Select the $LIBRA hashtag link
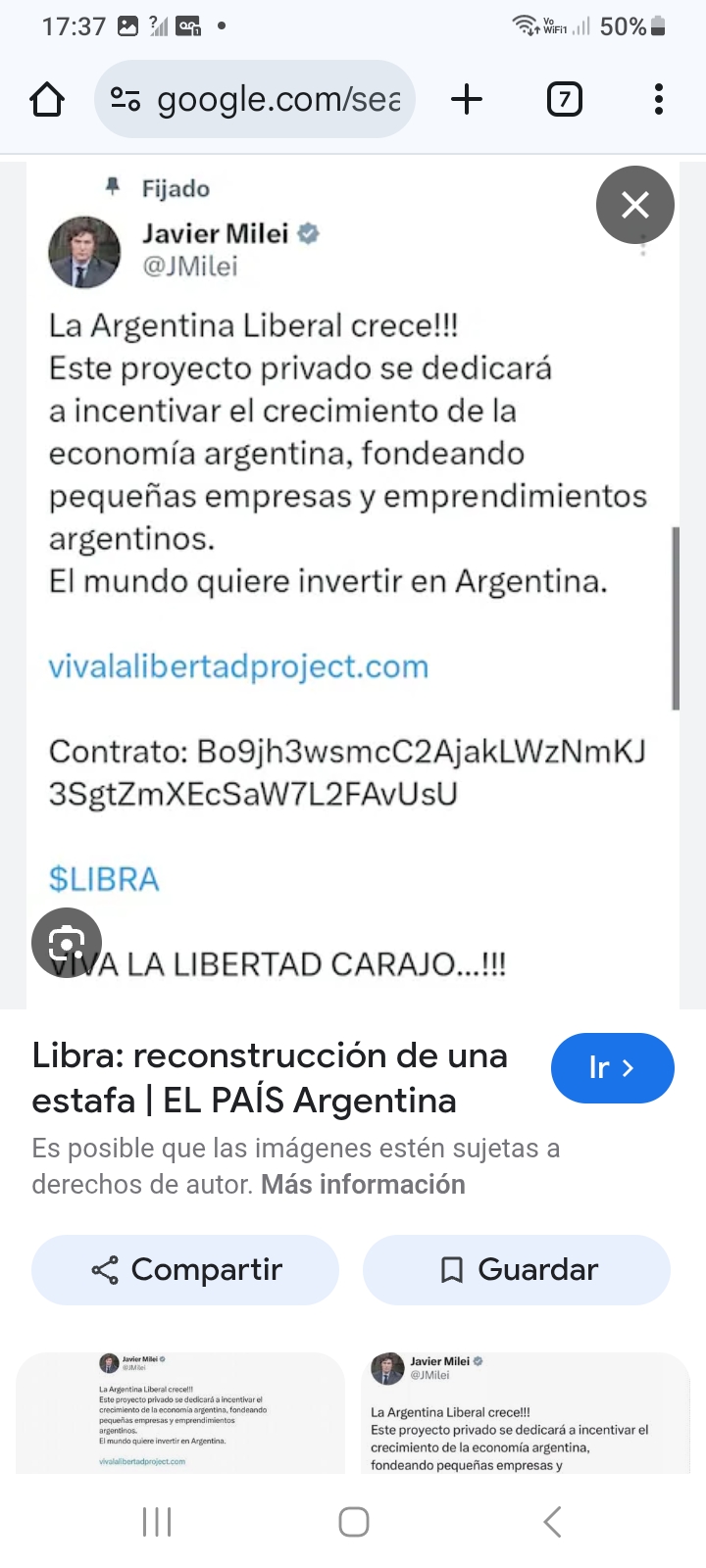This screenshot has height=1568, width=706. [103, 879]
